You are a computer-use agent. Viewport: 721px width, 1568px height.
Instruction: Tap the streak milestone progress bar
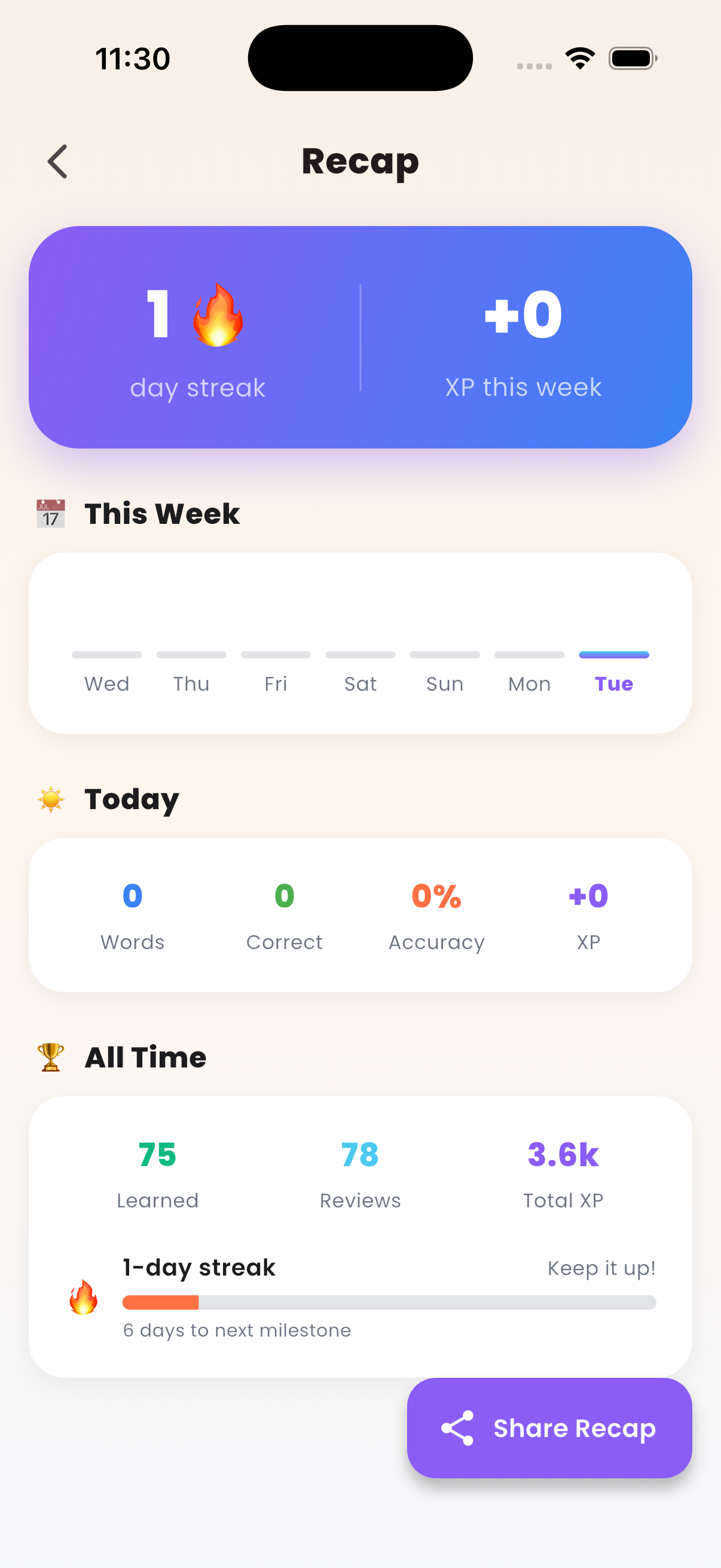[389, 1303]
